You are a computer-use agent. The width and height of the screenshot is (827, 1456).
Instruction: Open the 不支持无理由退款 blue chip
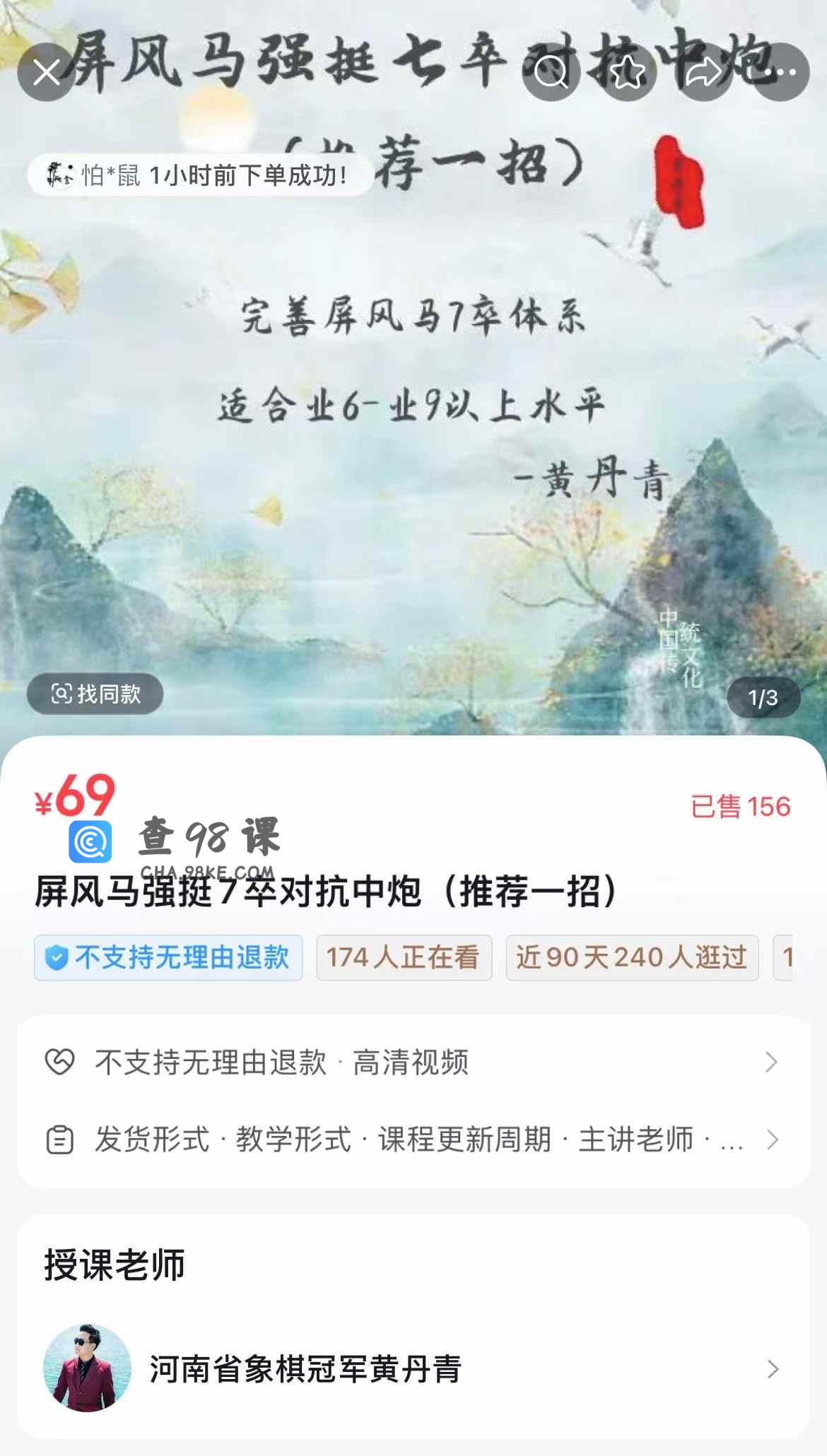[168, 958]
